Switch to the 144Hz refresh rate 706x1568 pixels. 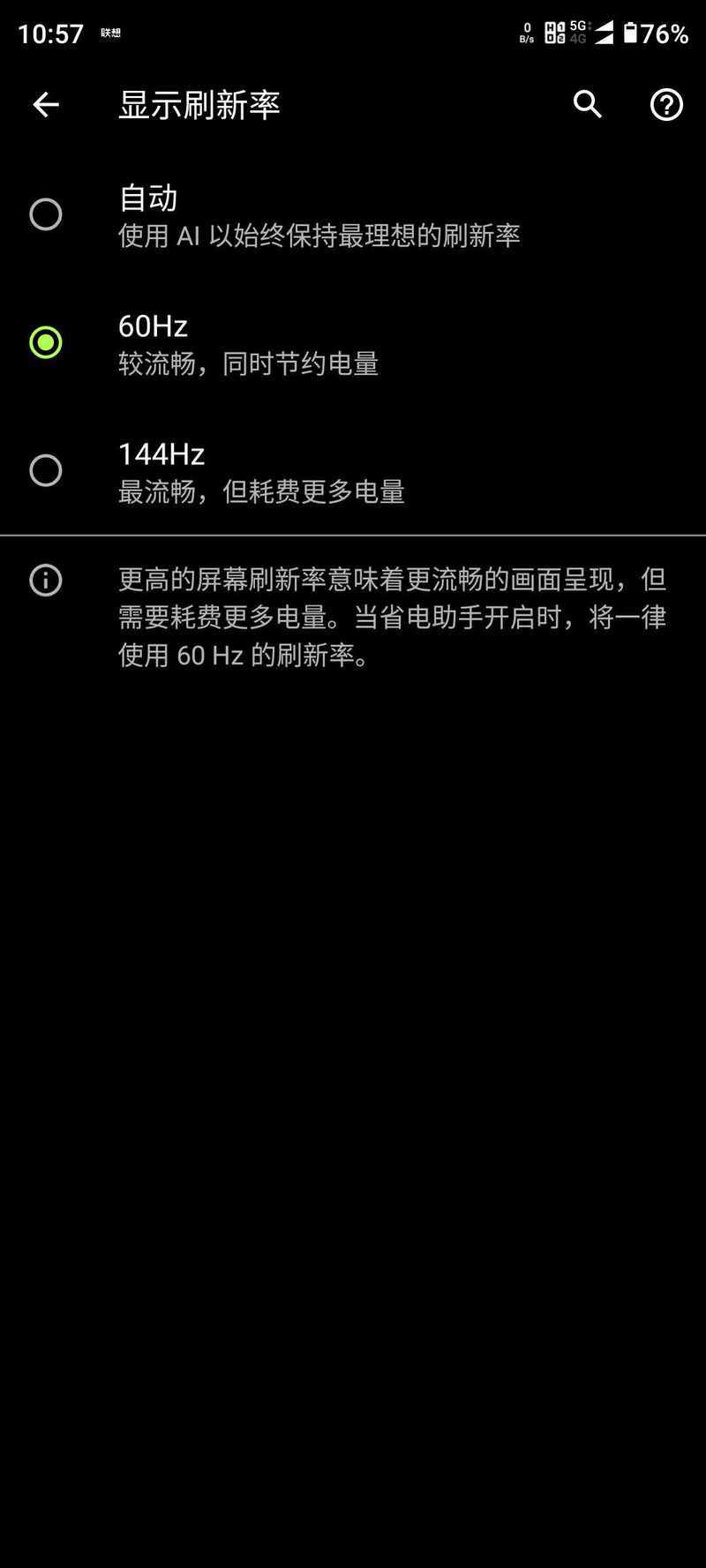coord(46,470)
